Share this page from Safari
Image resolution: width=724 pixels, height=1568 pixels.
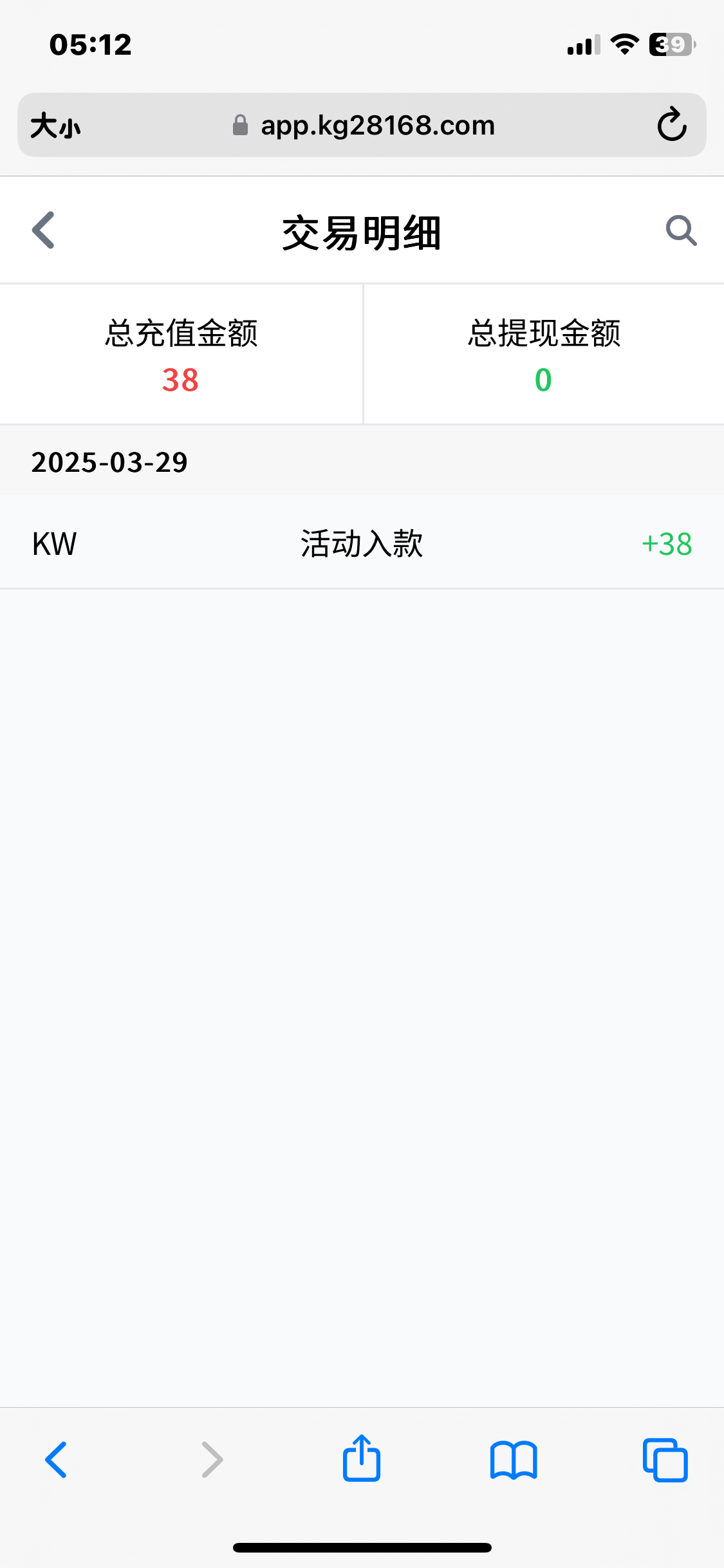point(362,1459)
